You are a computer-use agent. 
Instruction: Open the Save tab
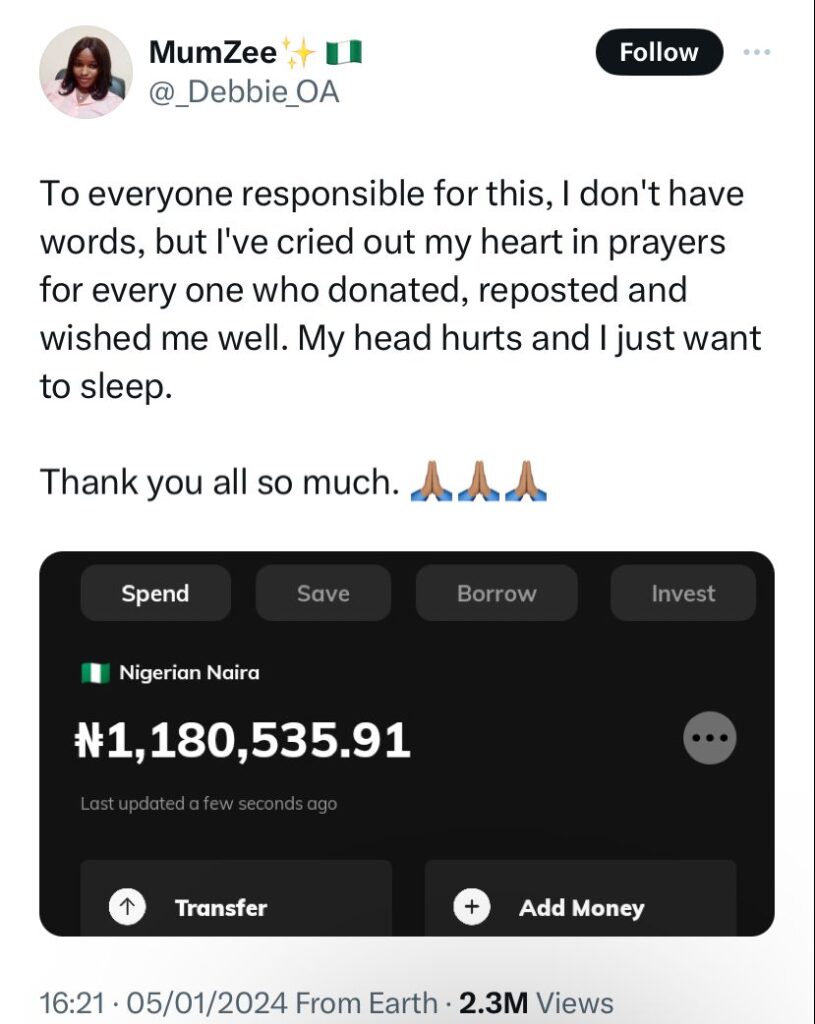coord(323,593)
